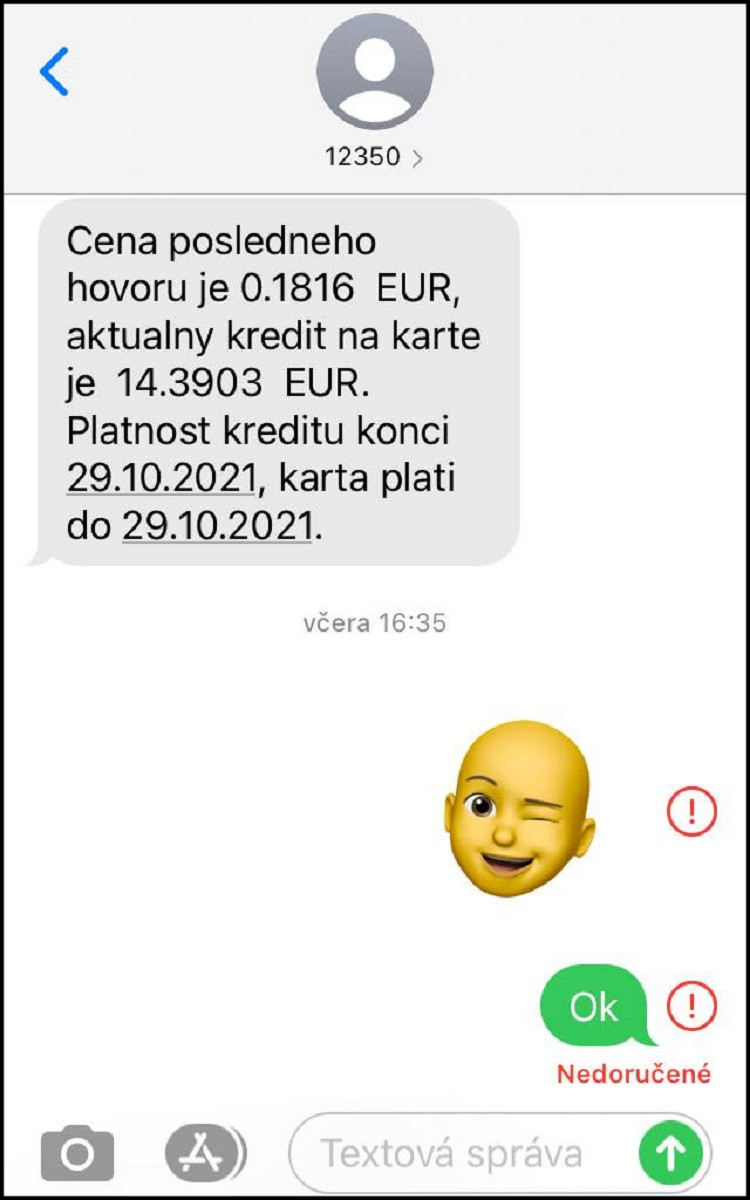Image resolution: width=750 pixels, height=1200 pixels.
Task: Open contact details for 12350
Action: [x=374, y=157]
